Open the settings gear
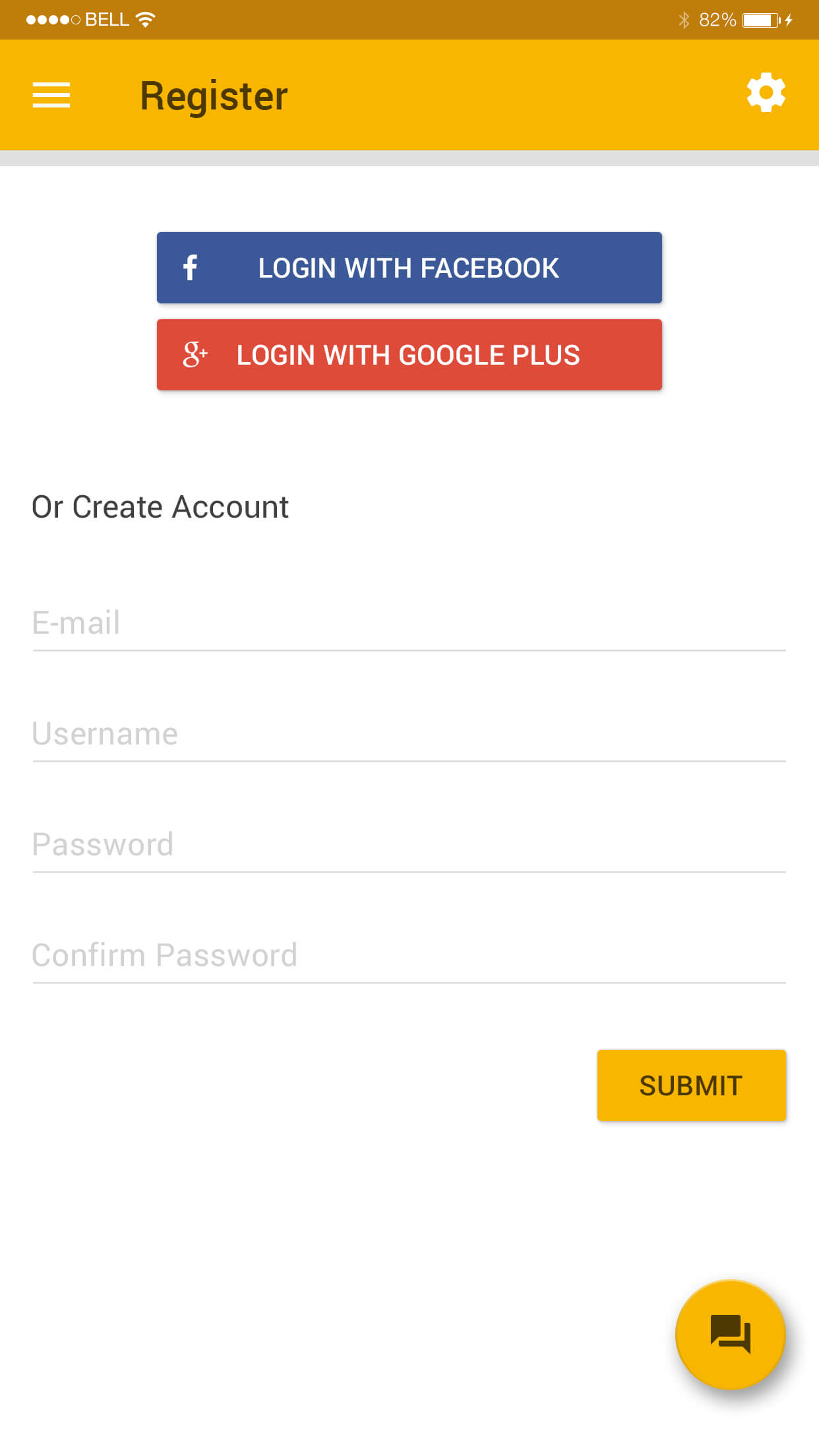819x1456 pixels. tap(766, 93)
